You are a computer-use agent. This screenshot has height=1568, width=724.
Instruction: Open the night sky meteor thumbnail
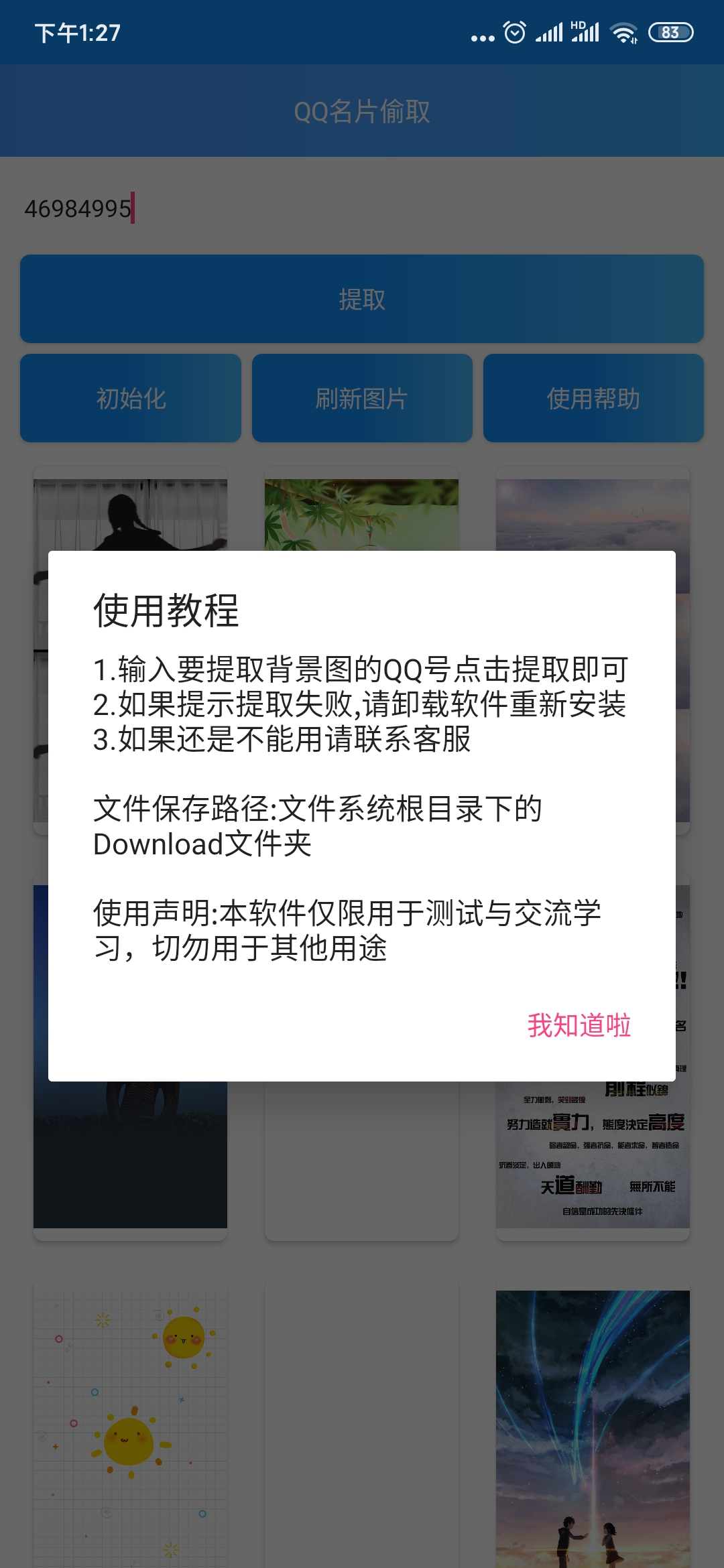pyautogui.click(x=593, y=1427)
